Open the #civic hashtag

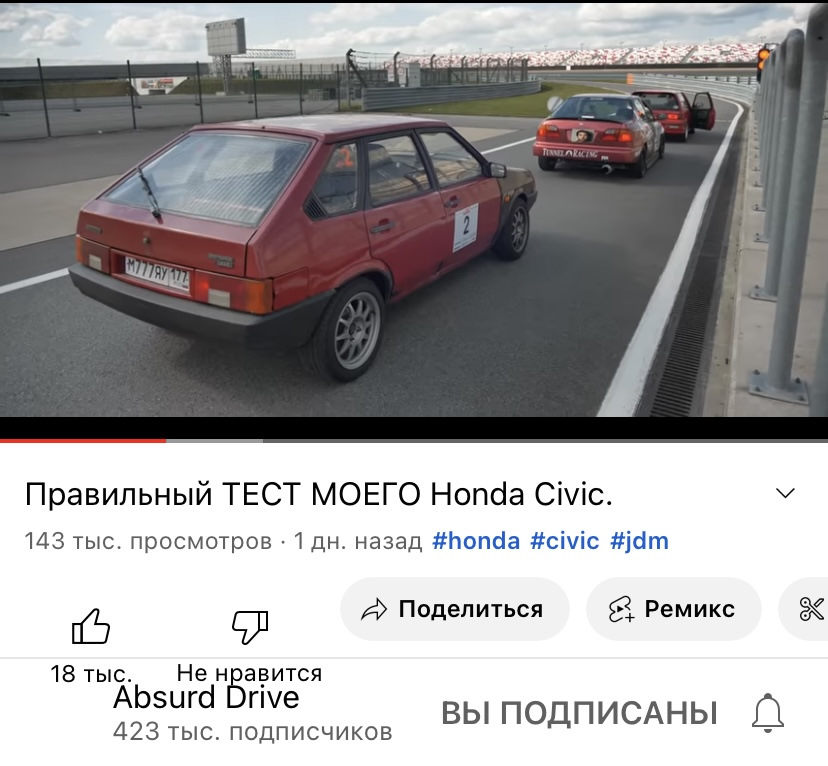coord(564,541)
